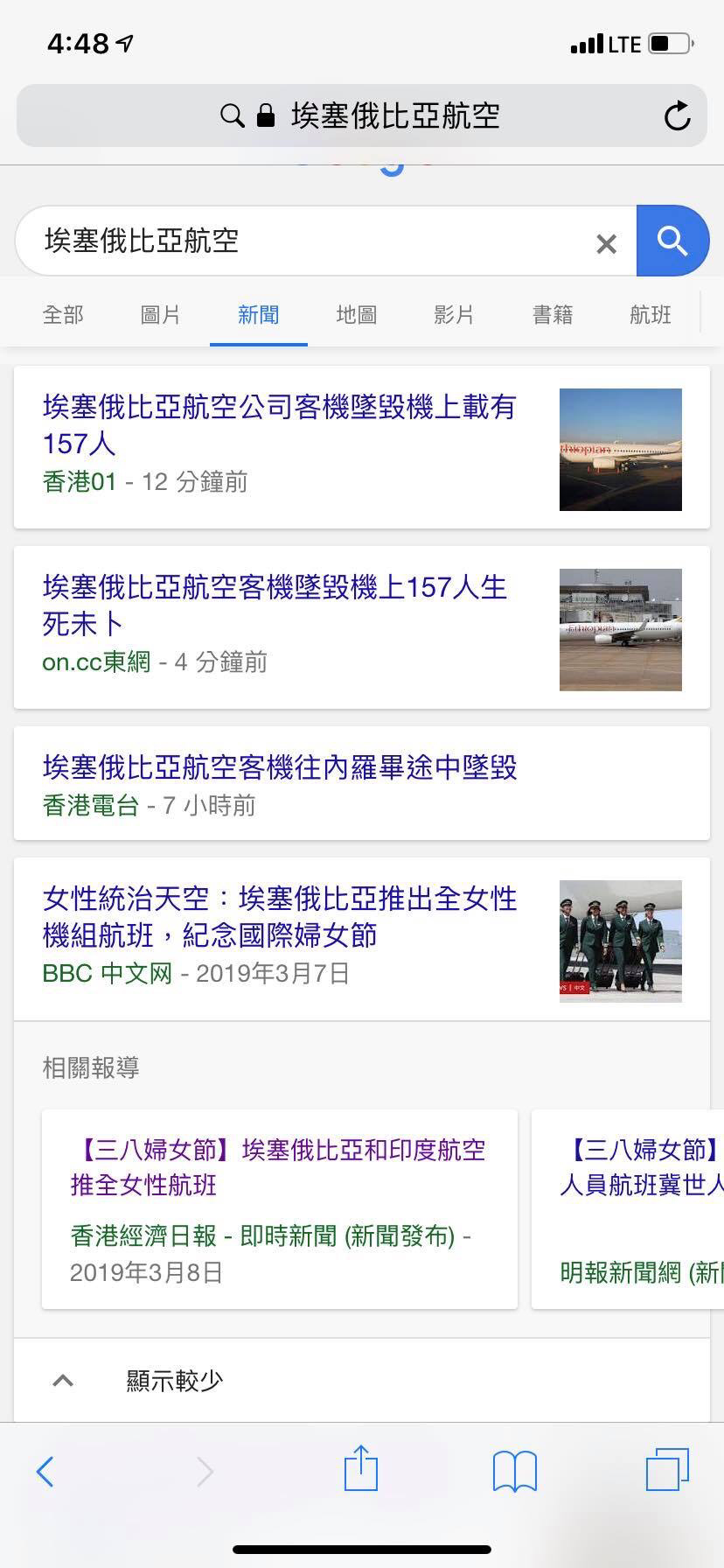The image size is (724, 1568).
Task: Open the Safari tabs overview
Action: [x=668, y=1468]
